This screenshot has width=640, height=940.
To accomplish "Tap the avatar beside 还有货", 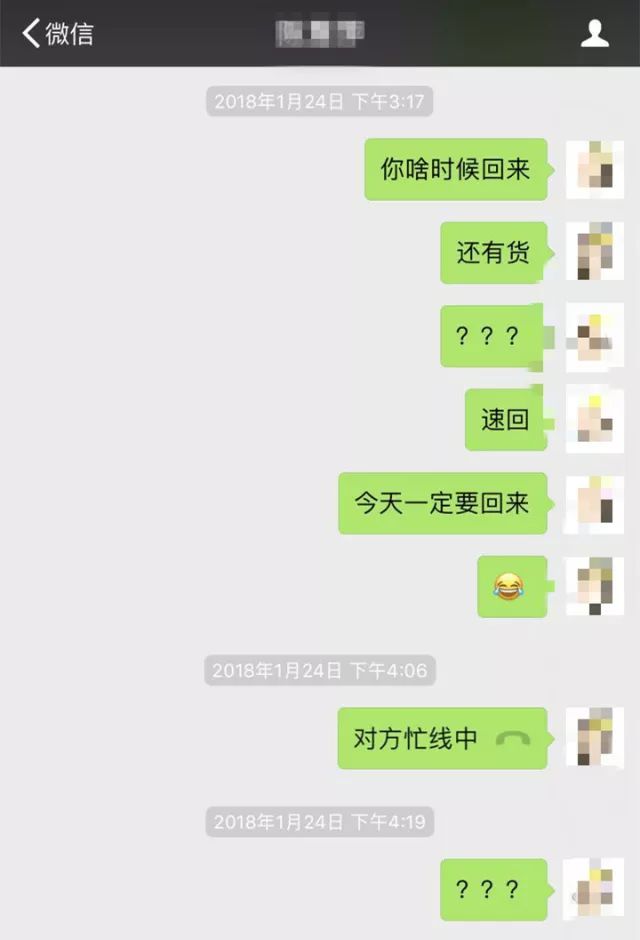I will (594, 252).
